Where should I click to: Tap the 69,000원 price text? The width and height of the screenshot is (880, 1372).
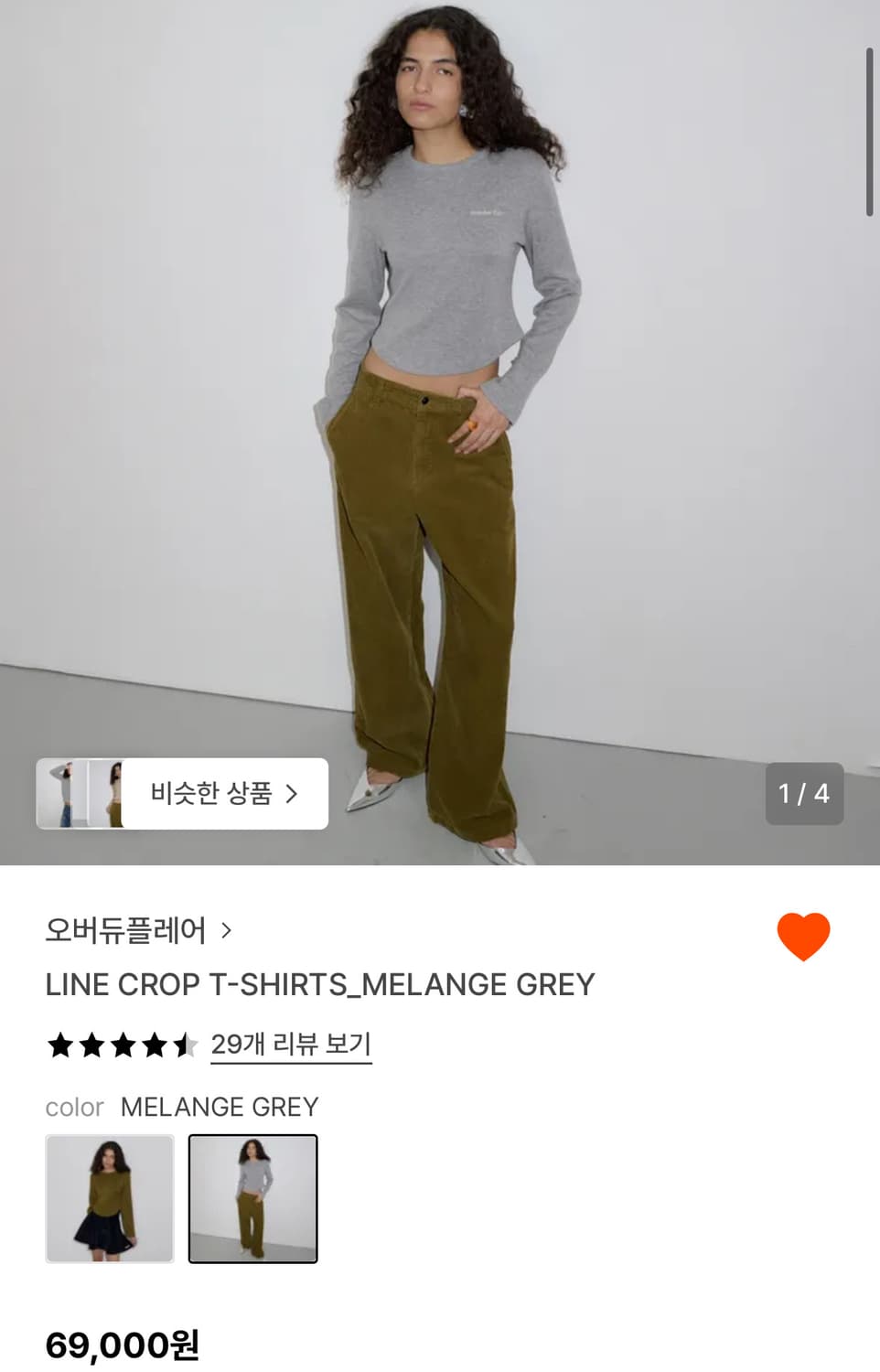coord(123,1345)
